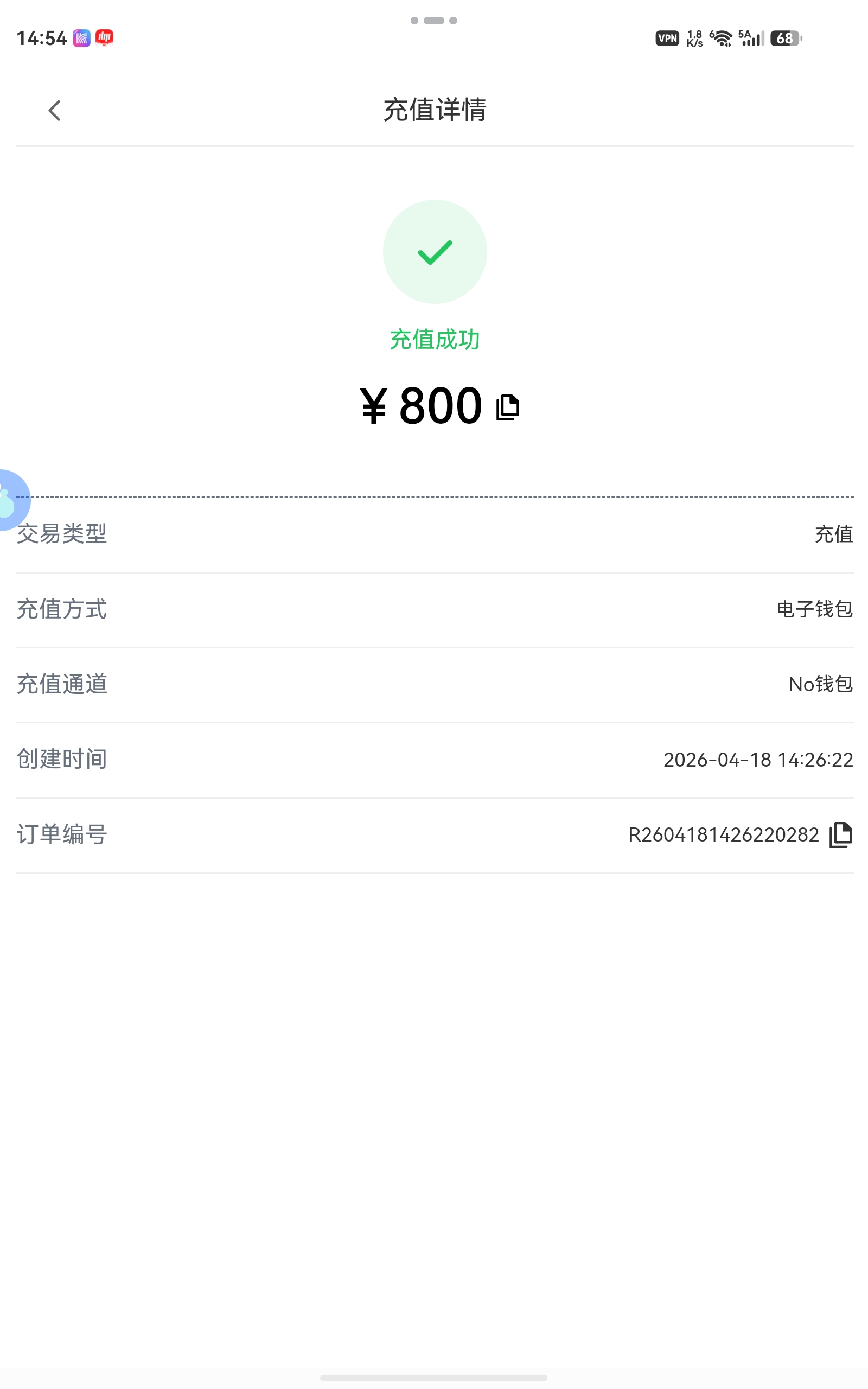Select the 创建时间 creation time row
The image size is (868, 1389).
point(434,759)
